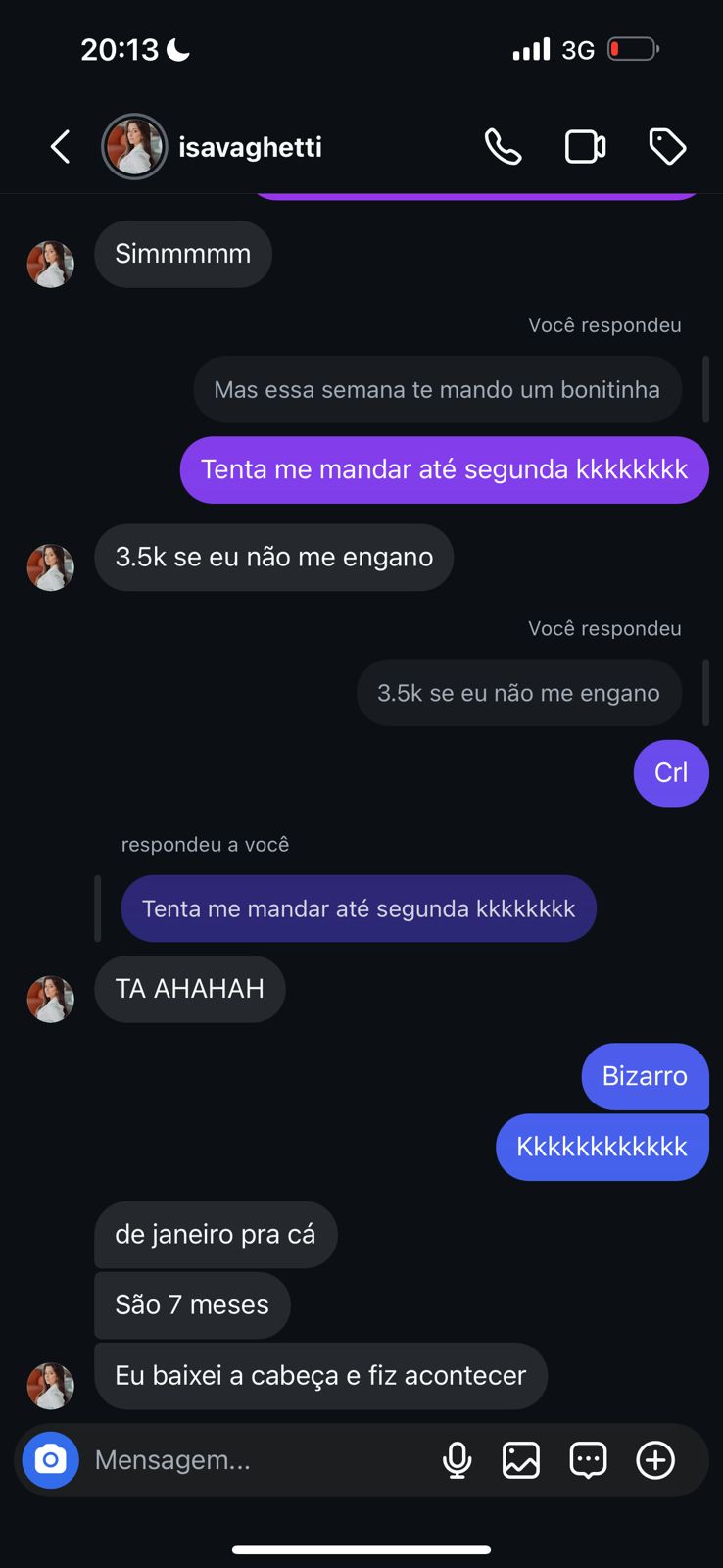Tap the home indicator bar at the bottom
723x1568 pixels.
click(361, 1522)
